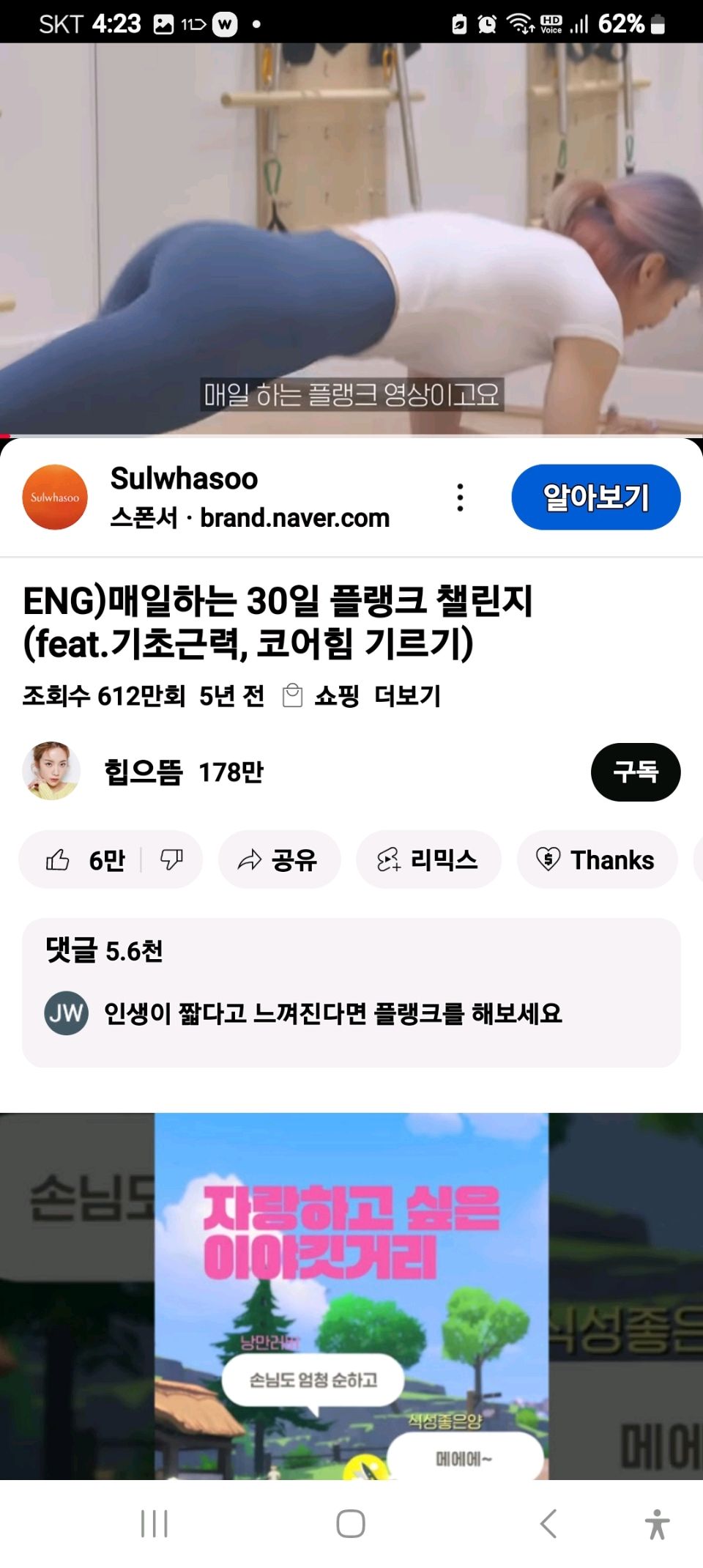703x1568 pixels.
Task: Dislike this video
Action: 171,859
